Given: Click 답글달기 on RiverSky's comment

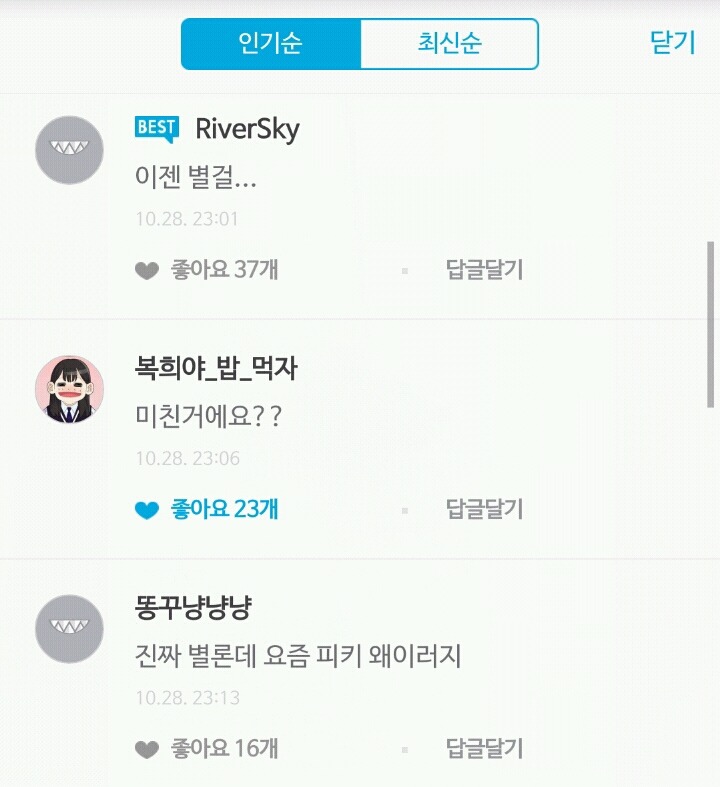Looking at the screenshot, I should pos(483,269).
